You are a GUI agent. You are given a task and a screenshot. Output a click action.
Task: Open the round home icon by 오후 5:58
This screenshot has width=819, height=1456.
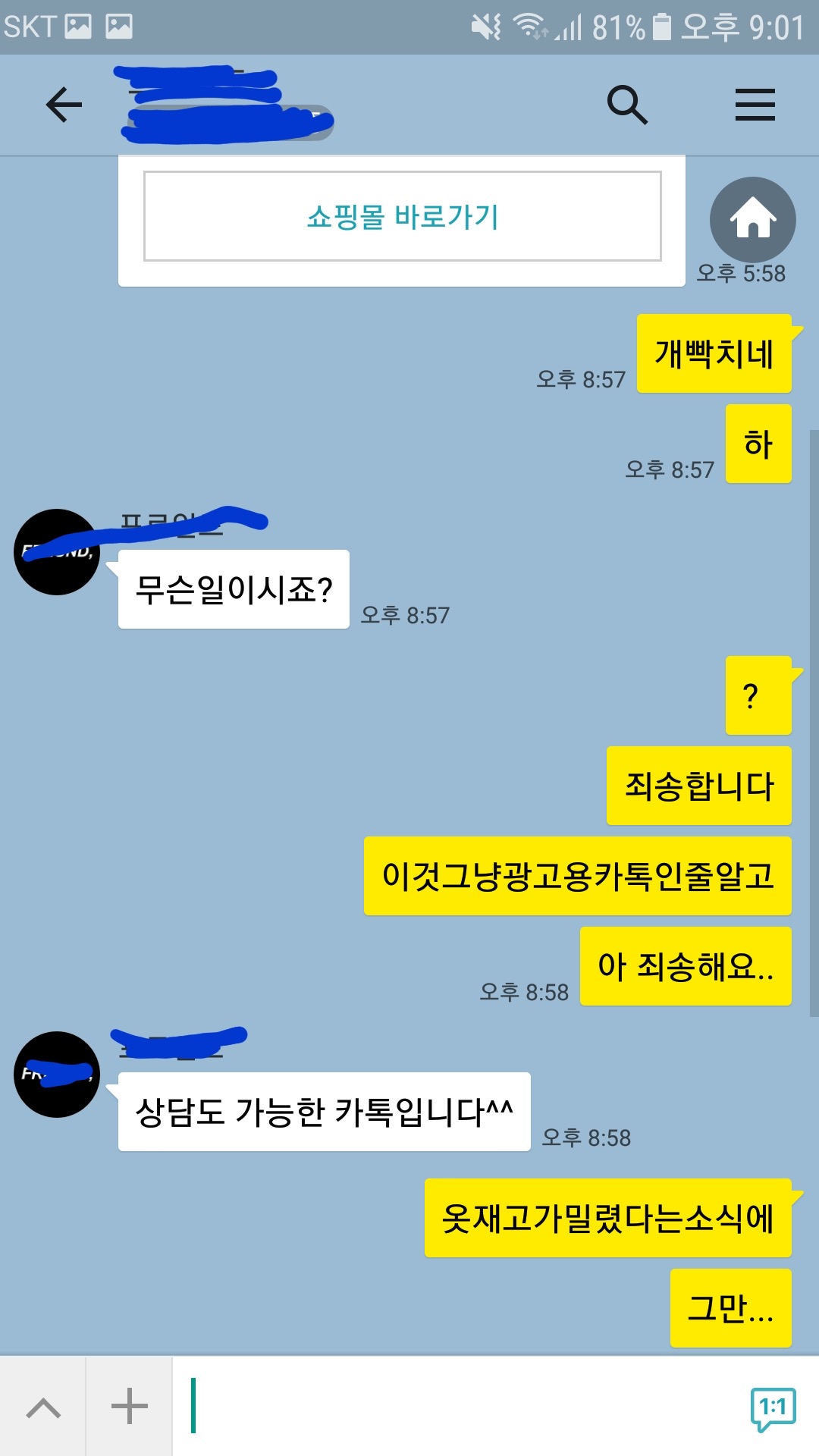click(x=752, y=219)
